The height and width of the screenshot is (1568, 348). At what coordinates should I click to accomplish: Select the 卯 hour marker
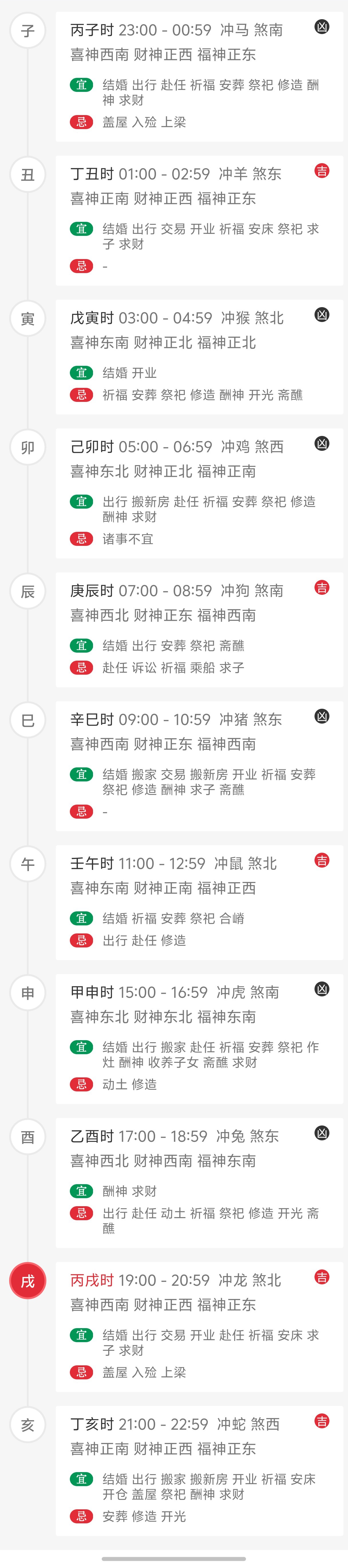tap(28, 447)
